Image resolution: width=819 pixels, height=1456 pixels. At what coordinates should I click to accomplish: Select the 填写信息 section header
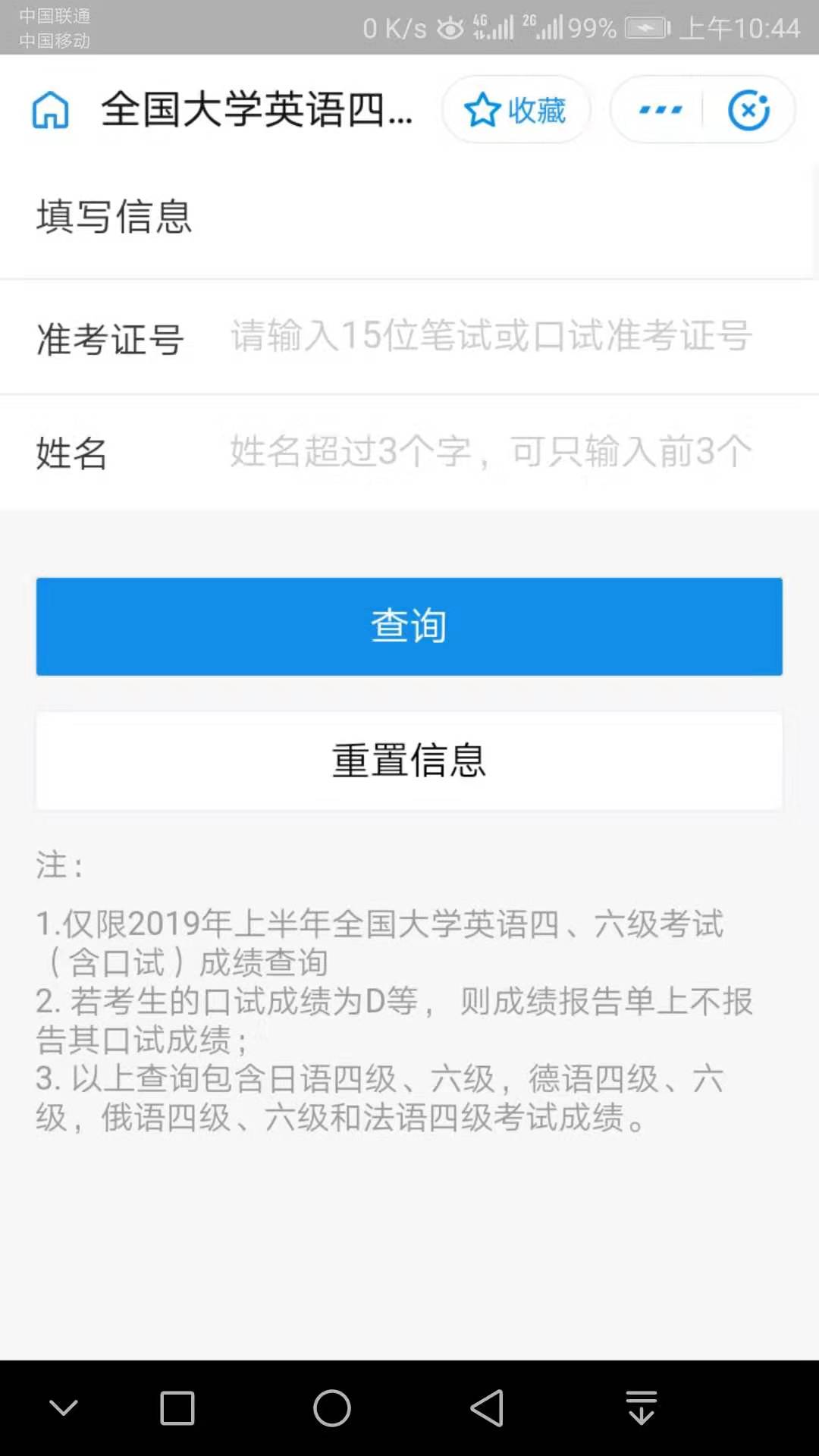coord(115,218)
